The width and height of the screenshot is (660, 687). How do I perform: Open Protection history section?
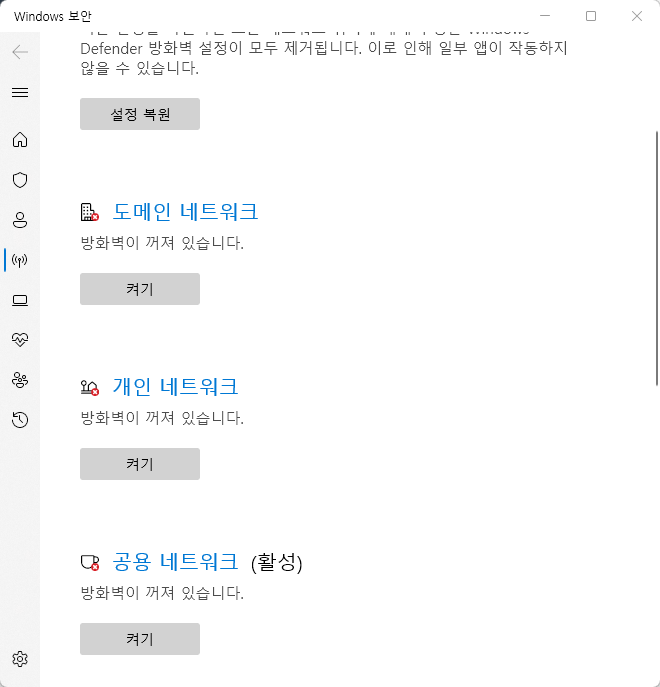[20, 420]
